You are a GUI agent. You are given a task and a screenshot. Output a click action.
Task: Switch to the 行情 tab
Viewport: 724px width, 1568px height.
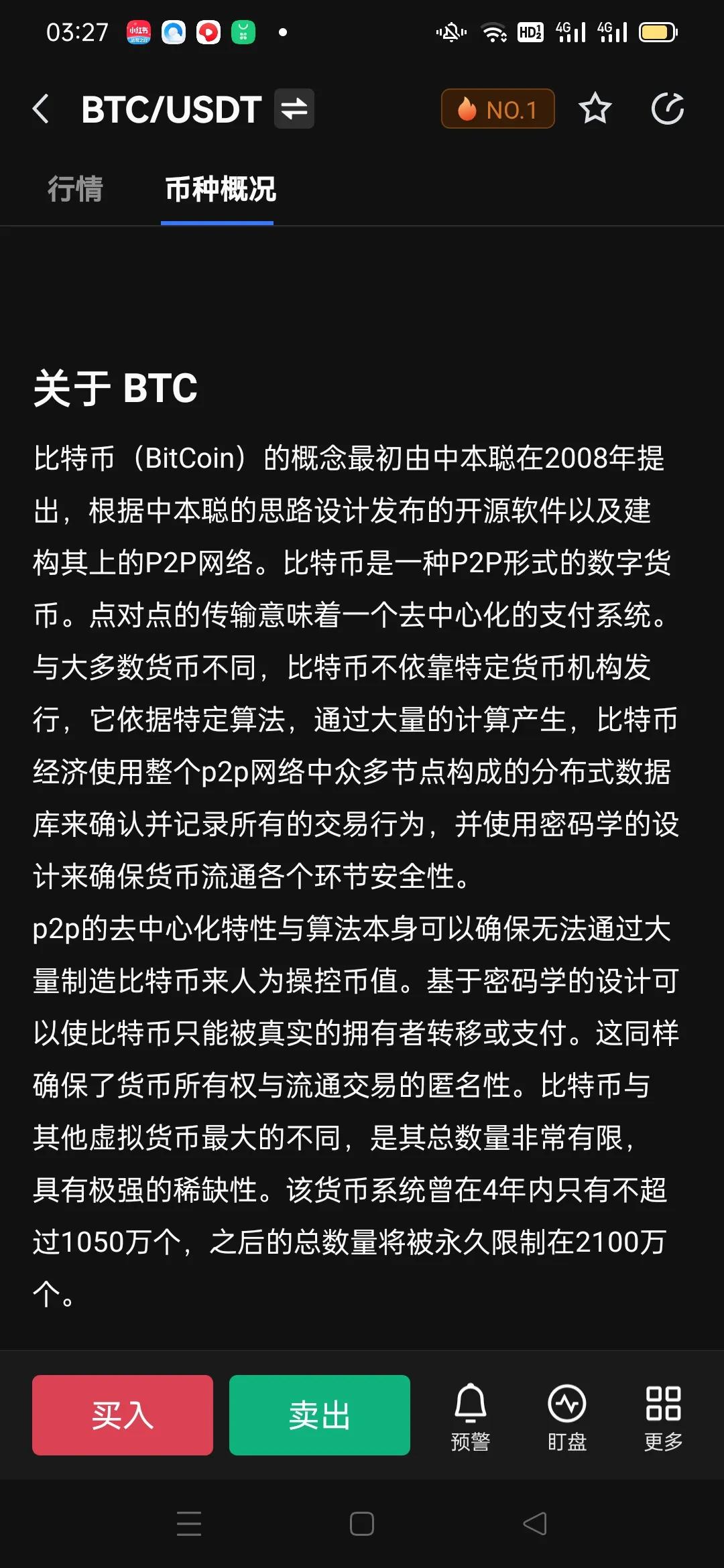point(76,190)
